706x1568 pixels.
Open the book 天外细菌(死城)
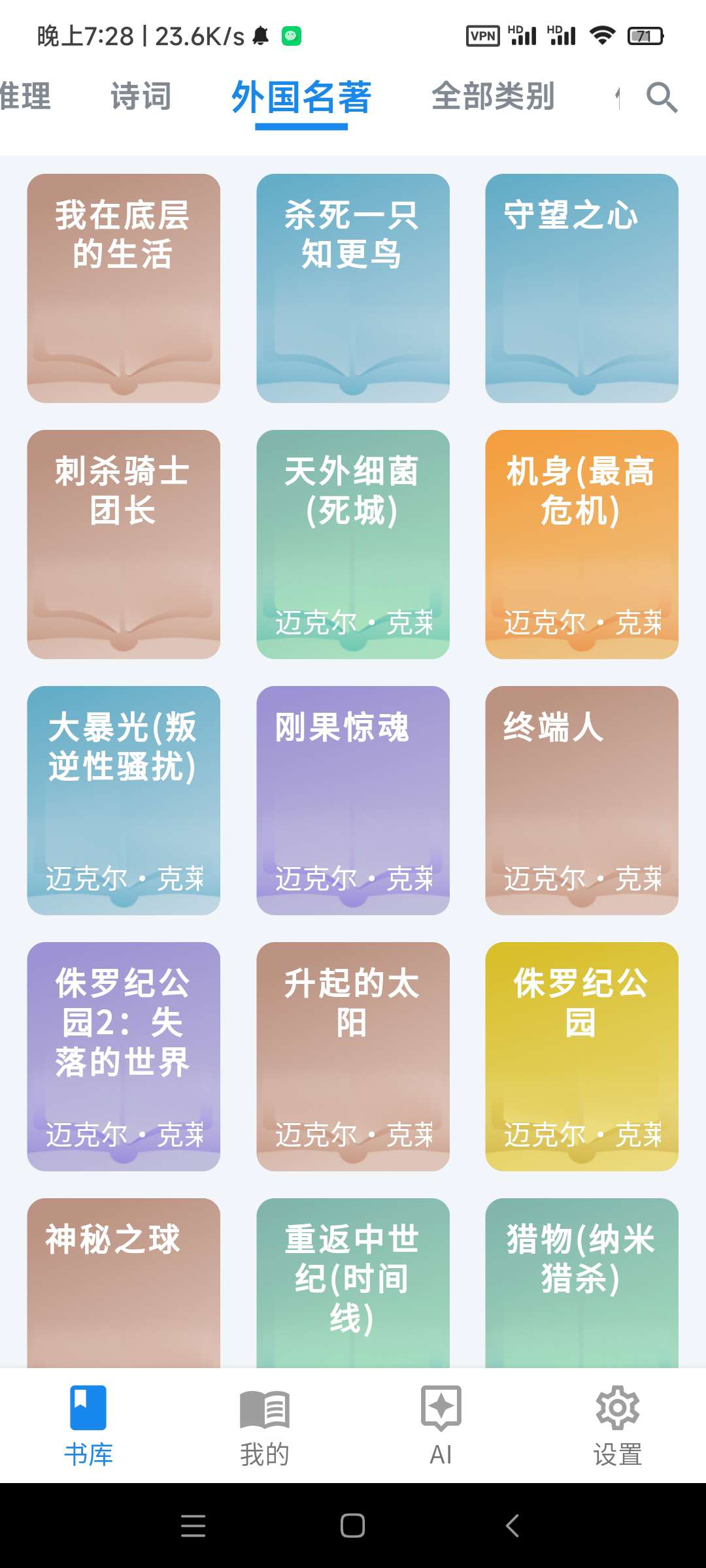(x=353, y=544)
